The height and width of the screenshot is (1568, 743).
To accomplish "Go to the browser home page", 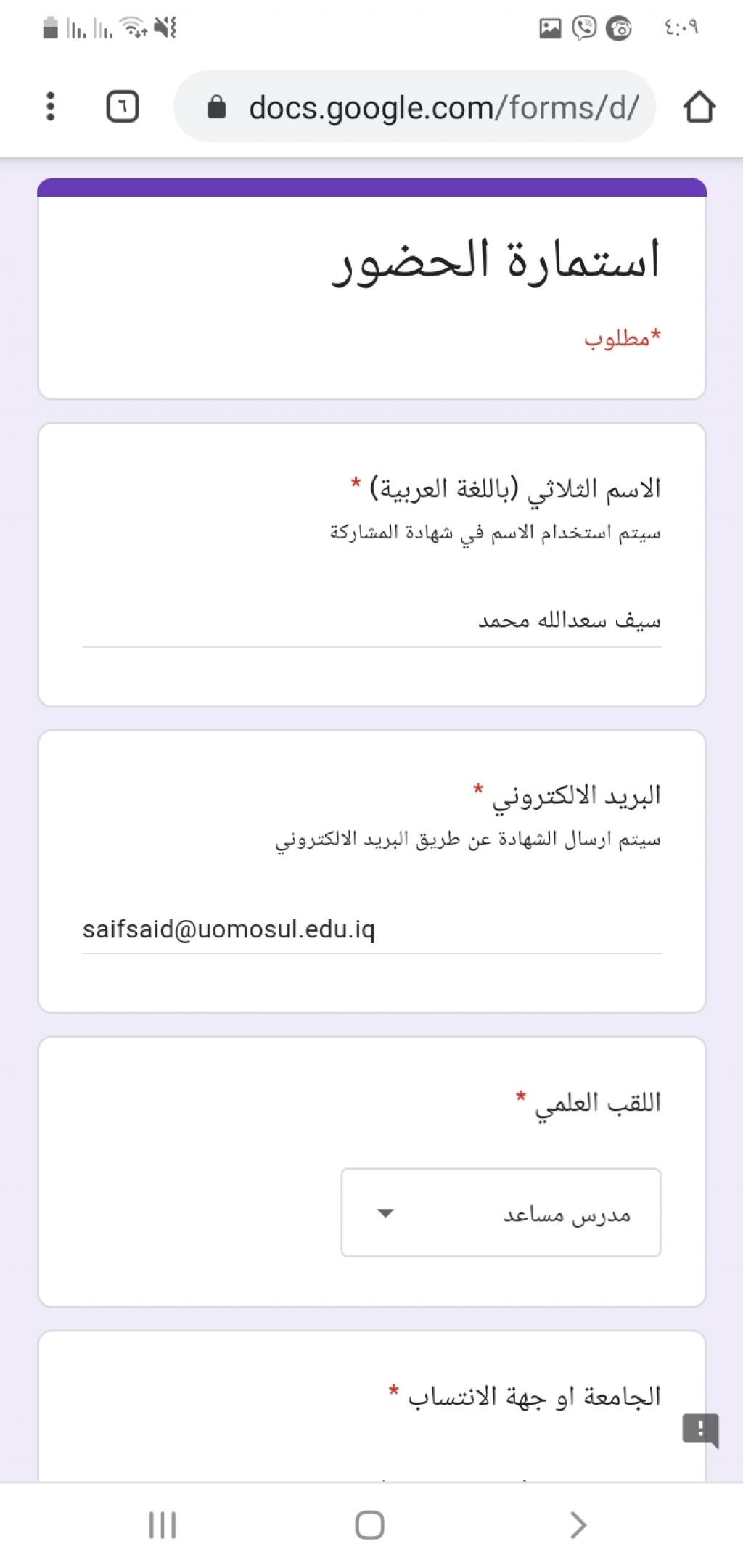I will click(x=699, y=107).
